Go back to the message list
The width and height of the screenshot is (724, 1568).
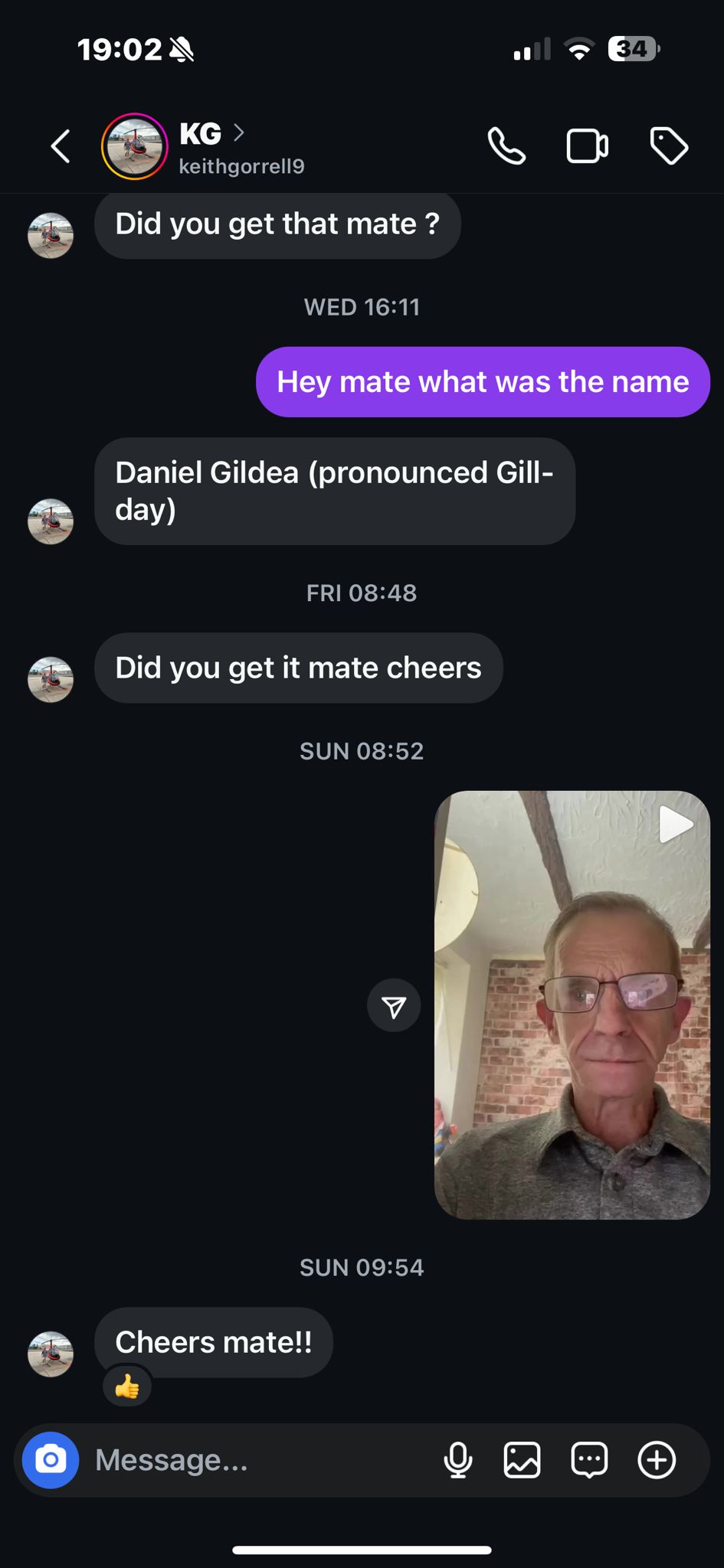click(61, 146)
